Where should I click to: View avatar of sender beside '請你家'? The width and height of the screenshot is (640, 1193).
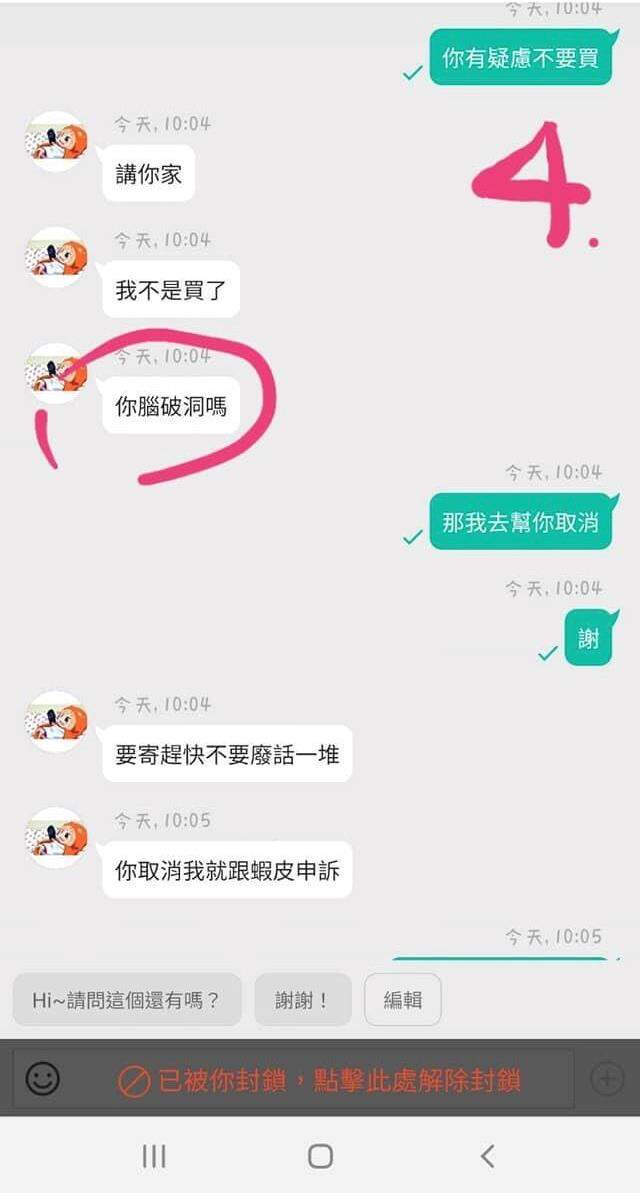tap(56, 142)
